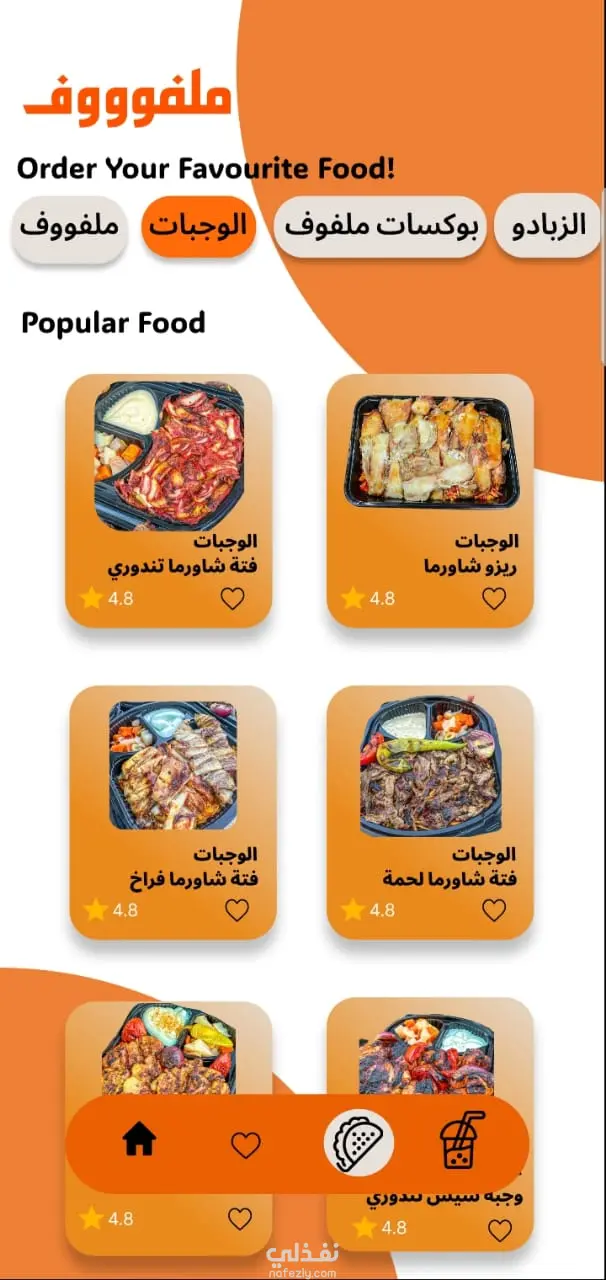The height and width of the screenshot is (1280, 606).
Task: Like فتة شاورما تندوري with the heart
Action: 232,599
